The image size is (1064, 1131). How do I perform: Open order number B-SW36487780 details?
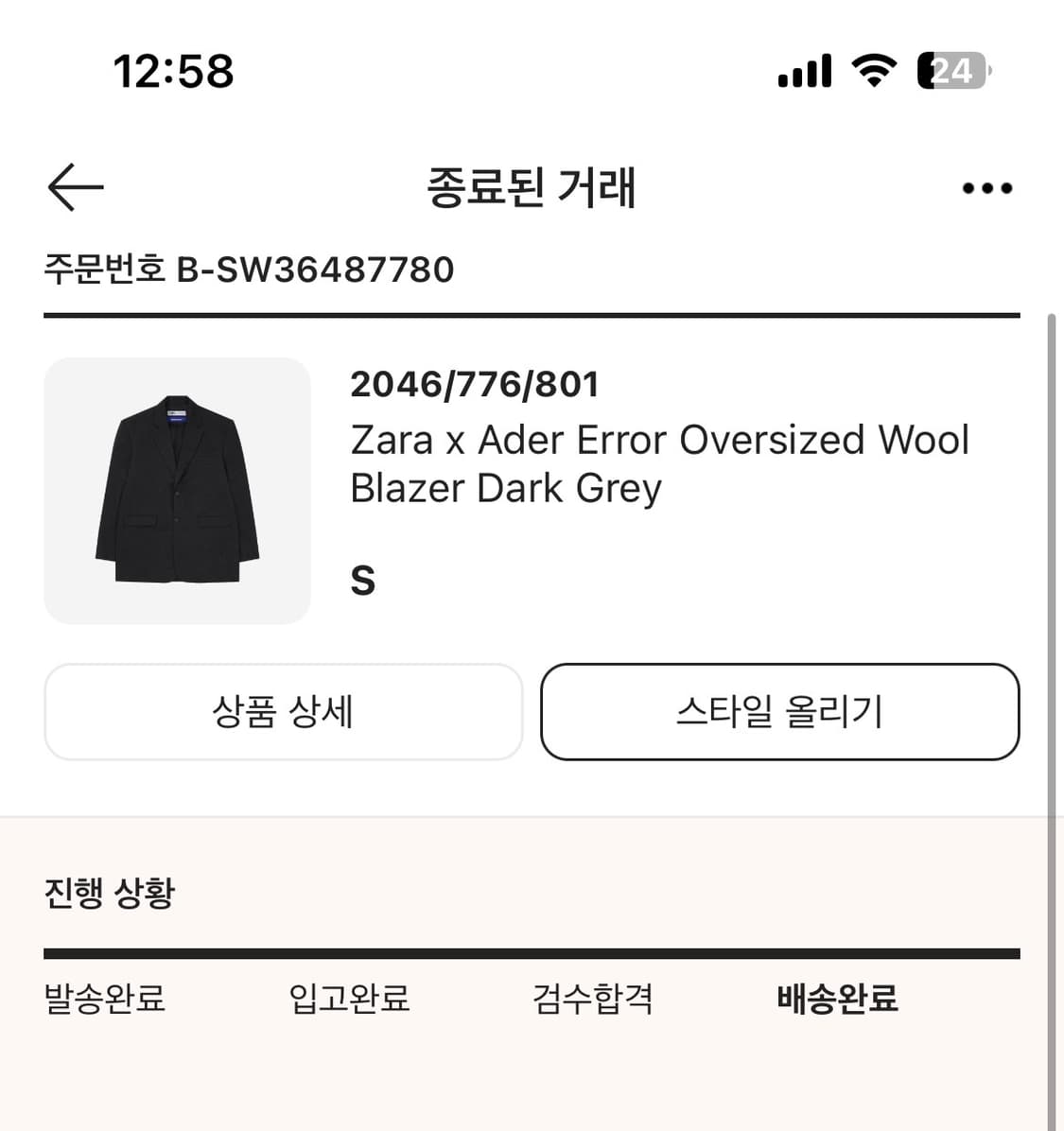coord(250,269)
